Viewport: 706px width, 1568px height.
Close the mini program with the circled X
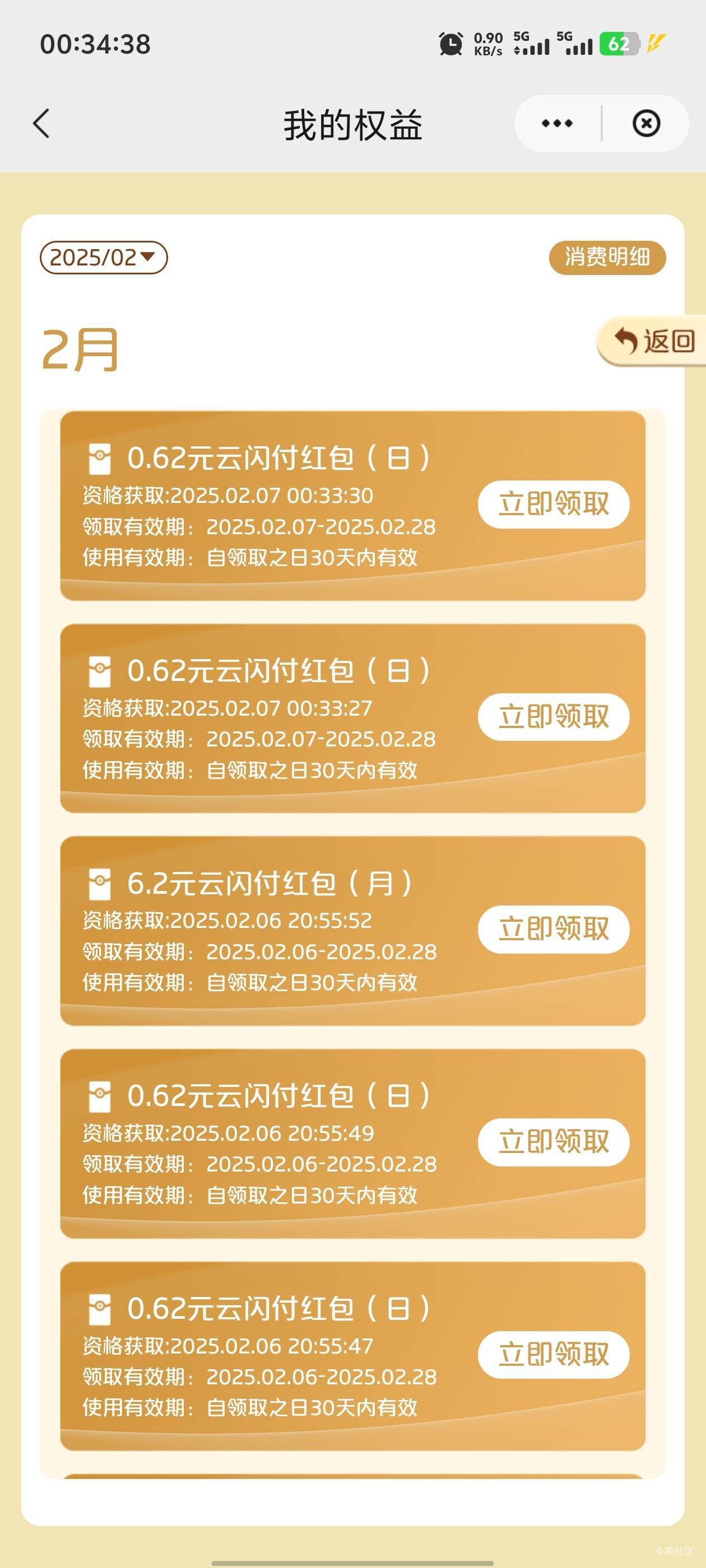[646, 124]
